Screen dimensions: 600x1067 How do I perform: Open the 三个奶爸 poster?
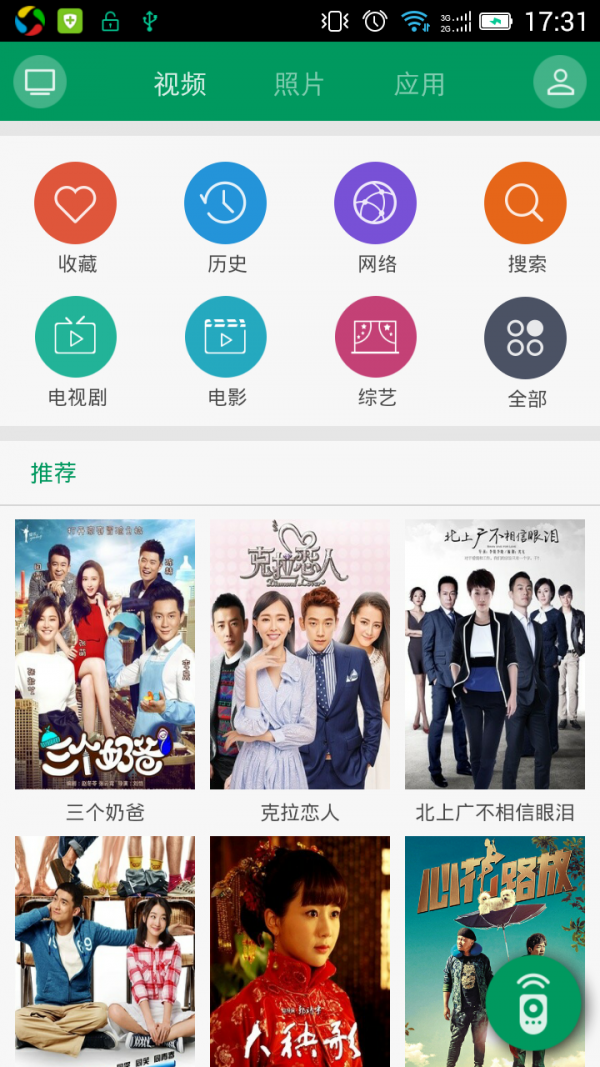click(105, 654)
